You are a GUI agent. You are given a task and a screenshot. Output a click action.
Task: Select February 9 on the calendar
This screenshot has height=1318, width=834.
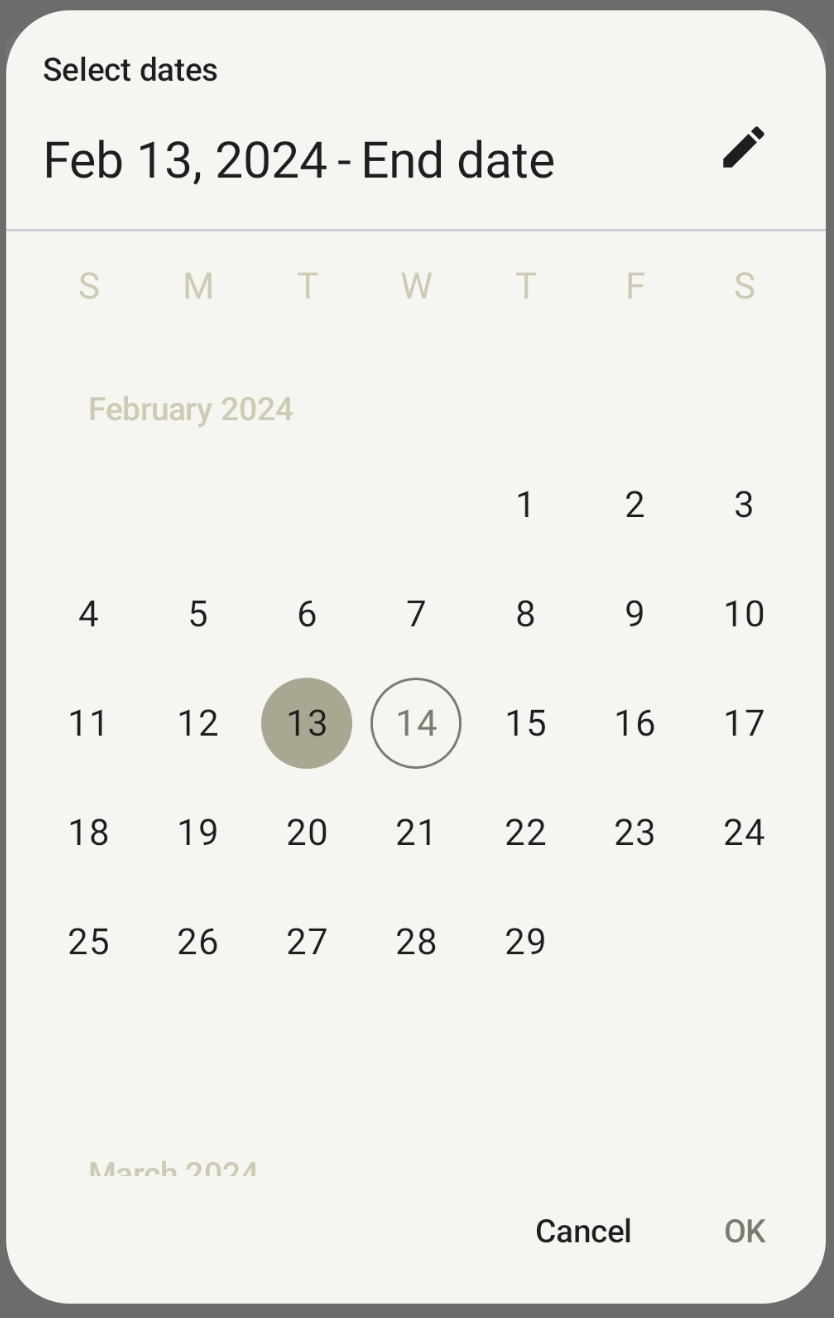pyautogui.click(x=634, y=614)
